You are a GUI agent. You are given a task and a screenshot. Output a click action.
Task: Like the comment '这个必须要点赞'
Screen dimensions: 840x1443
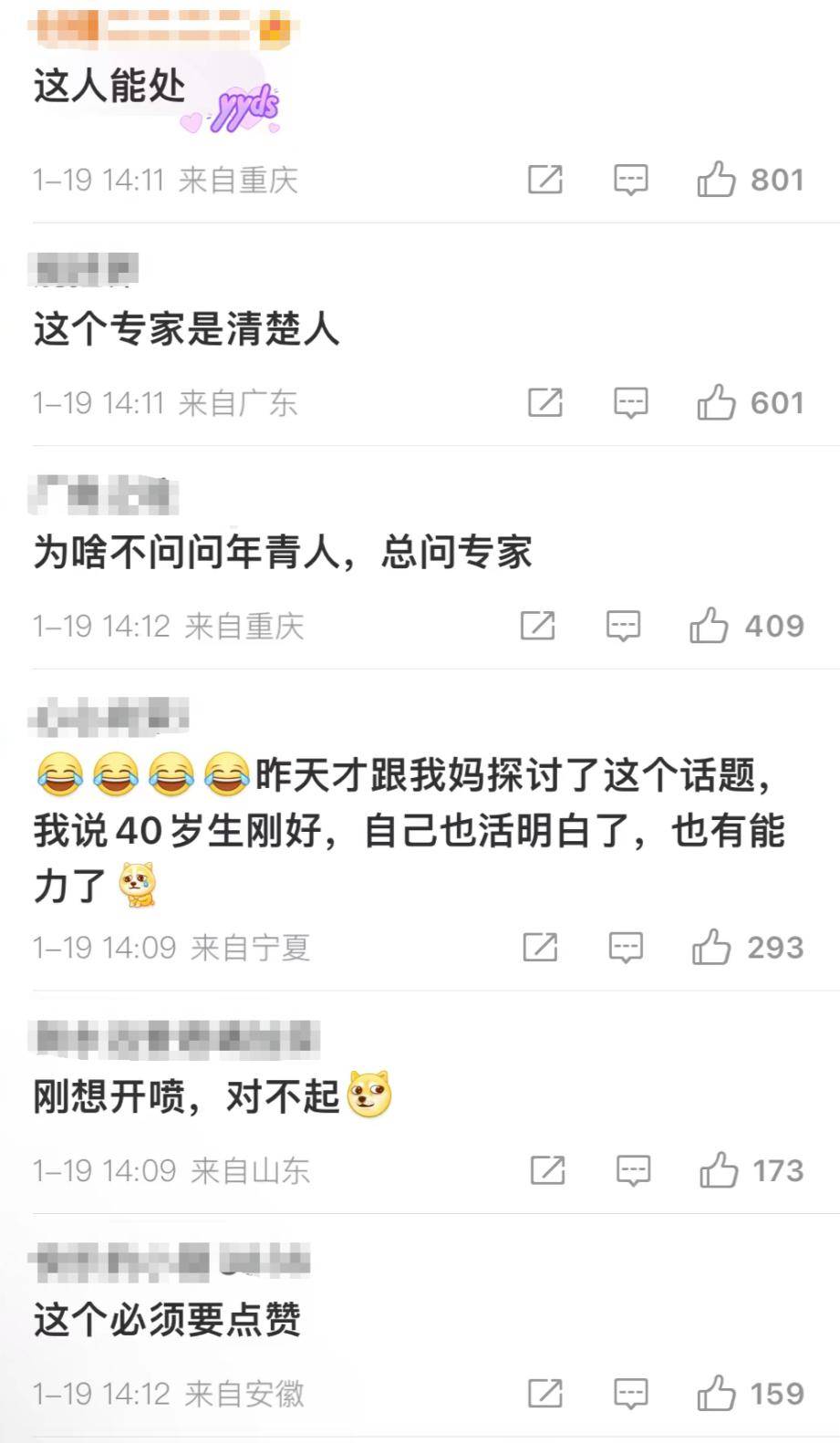[716, 1394]
